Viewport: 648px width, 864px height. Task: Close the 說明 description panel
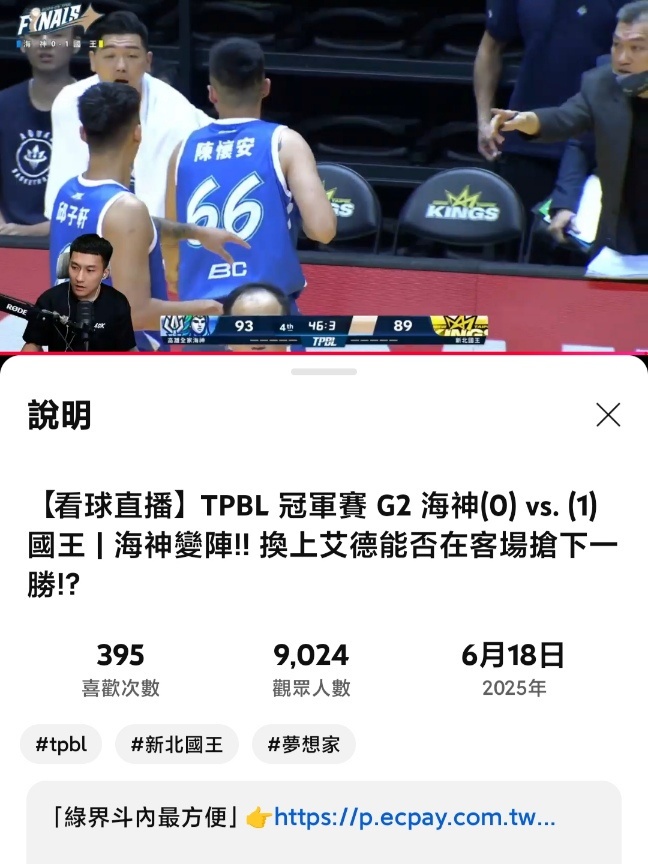point(608,415)
